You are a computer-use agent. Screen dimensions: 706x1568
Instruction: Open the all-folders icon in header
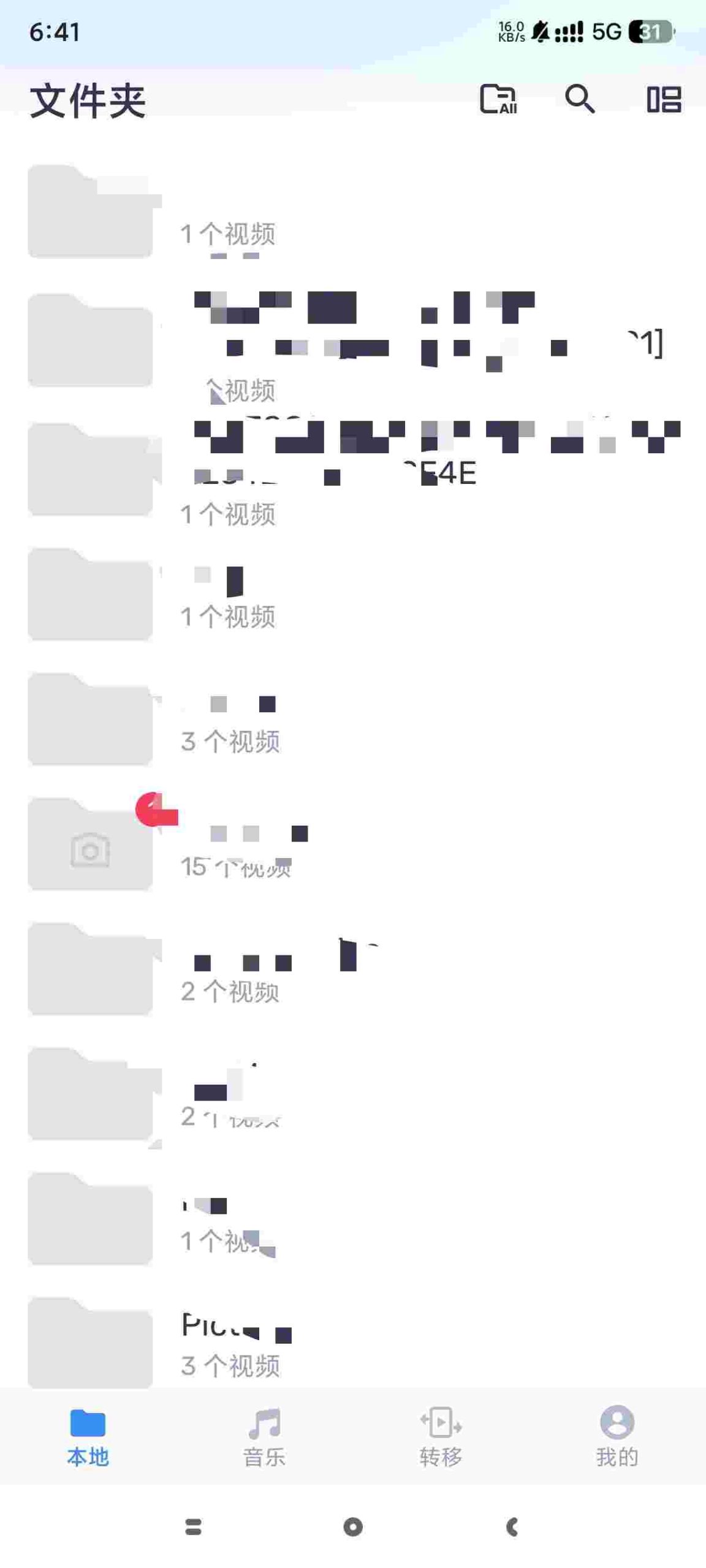pyautogui.click(x=498, y=99)
